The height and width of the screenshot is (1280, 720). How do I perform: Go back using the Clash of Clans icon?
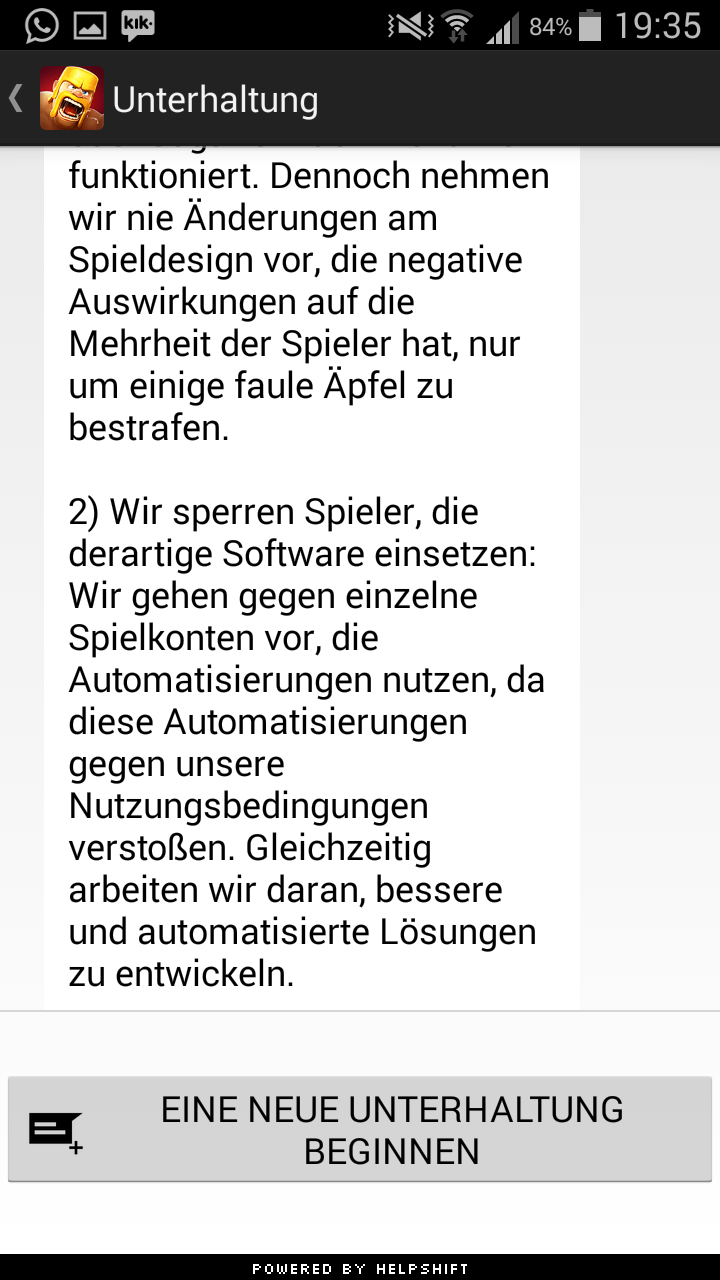click(70, 99)
